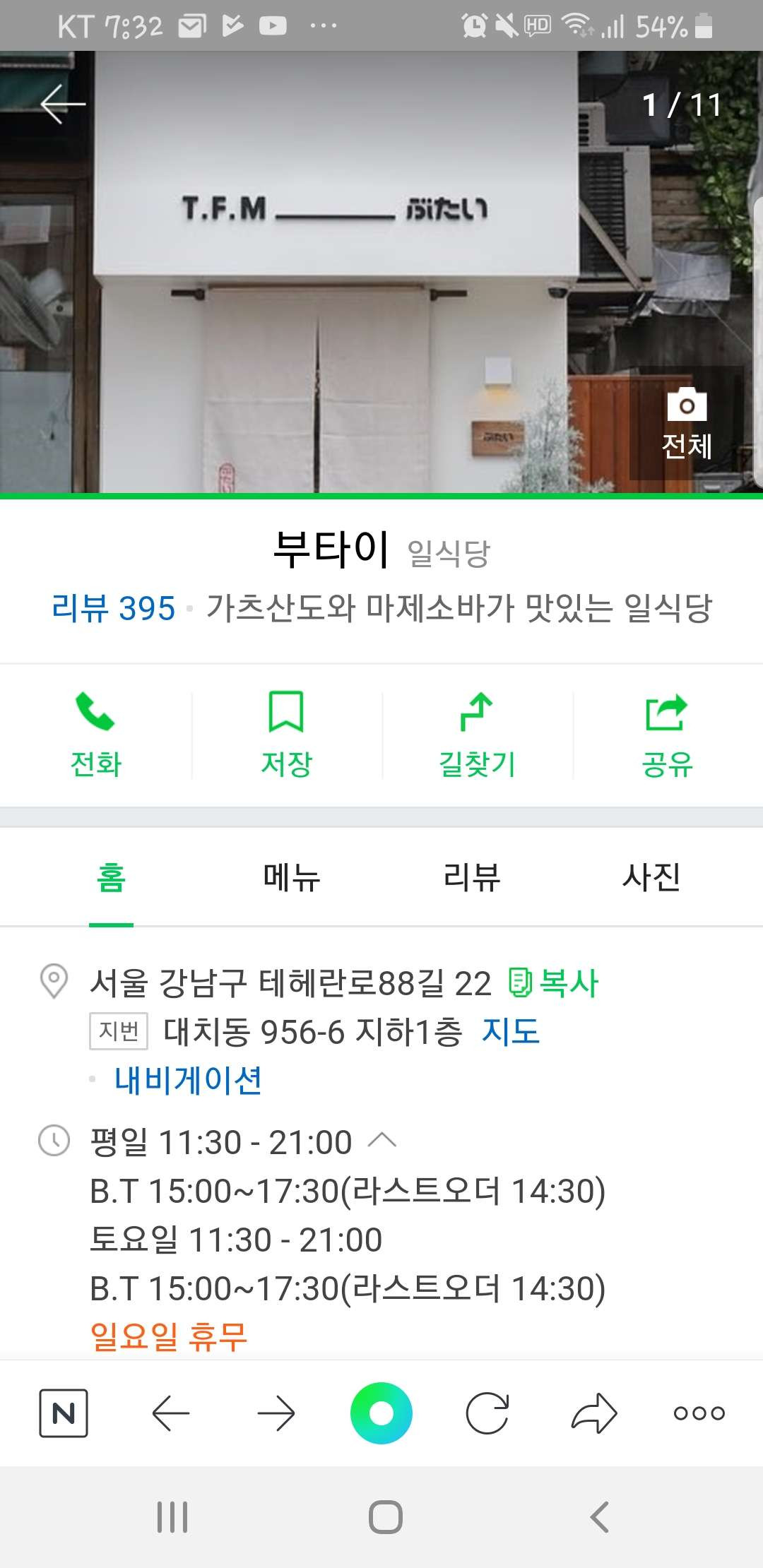Select the 홈 tab

[111, 877]
